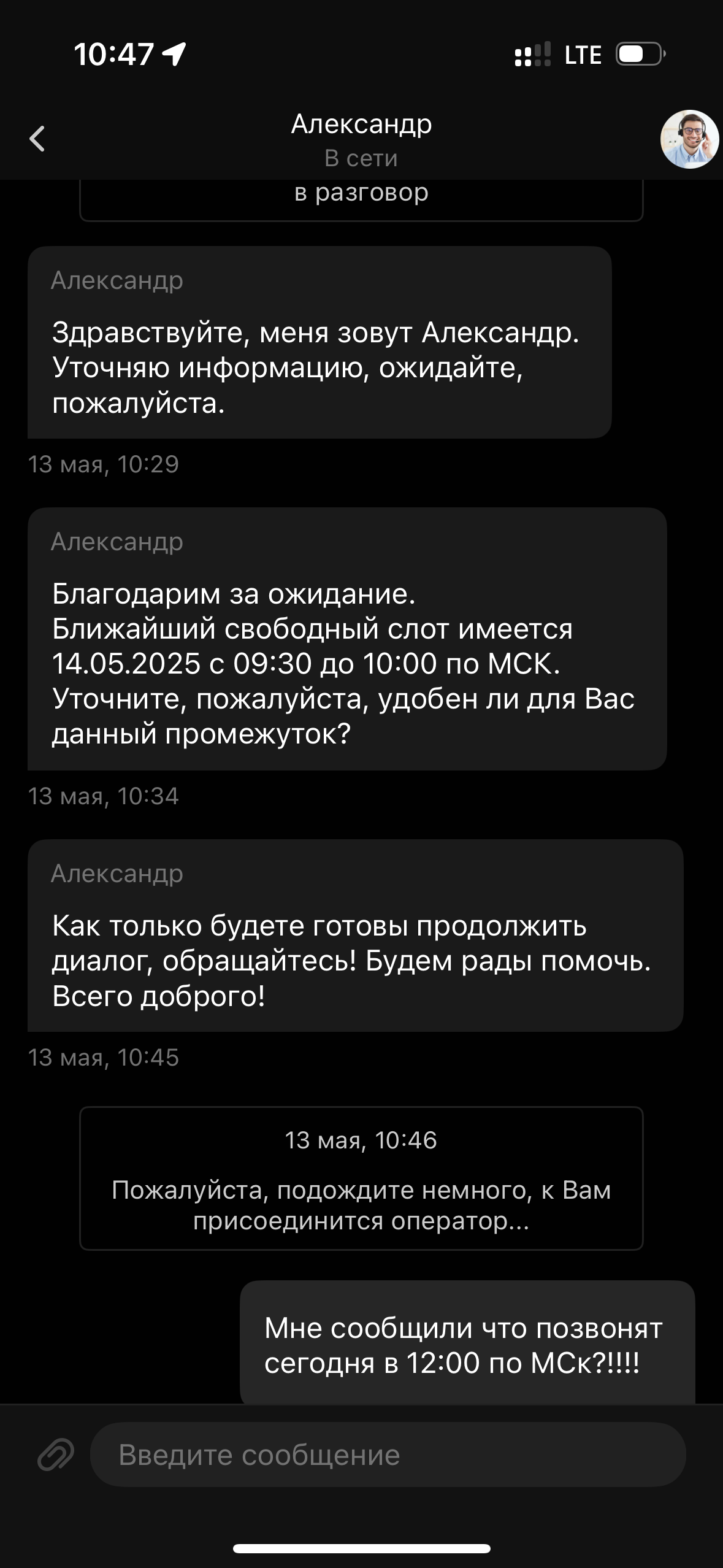This screenshot has height=1568, width=723.
Task: Go back using the header arrow
Action: [37, 139]
